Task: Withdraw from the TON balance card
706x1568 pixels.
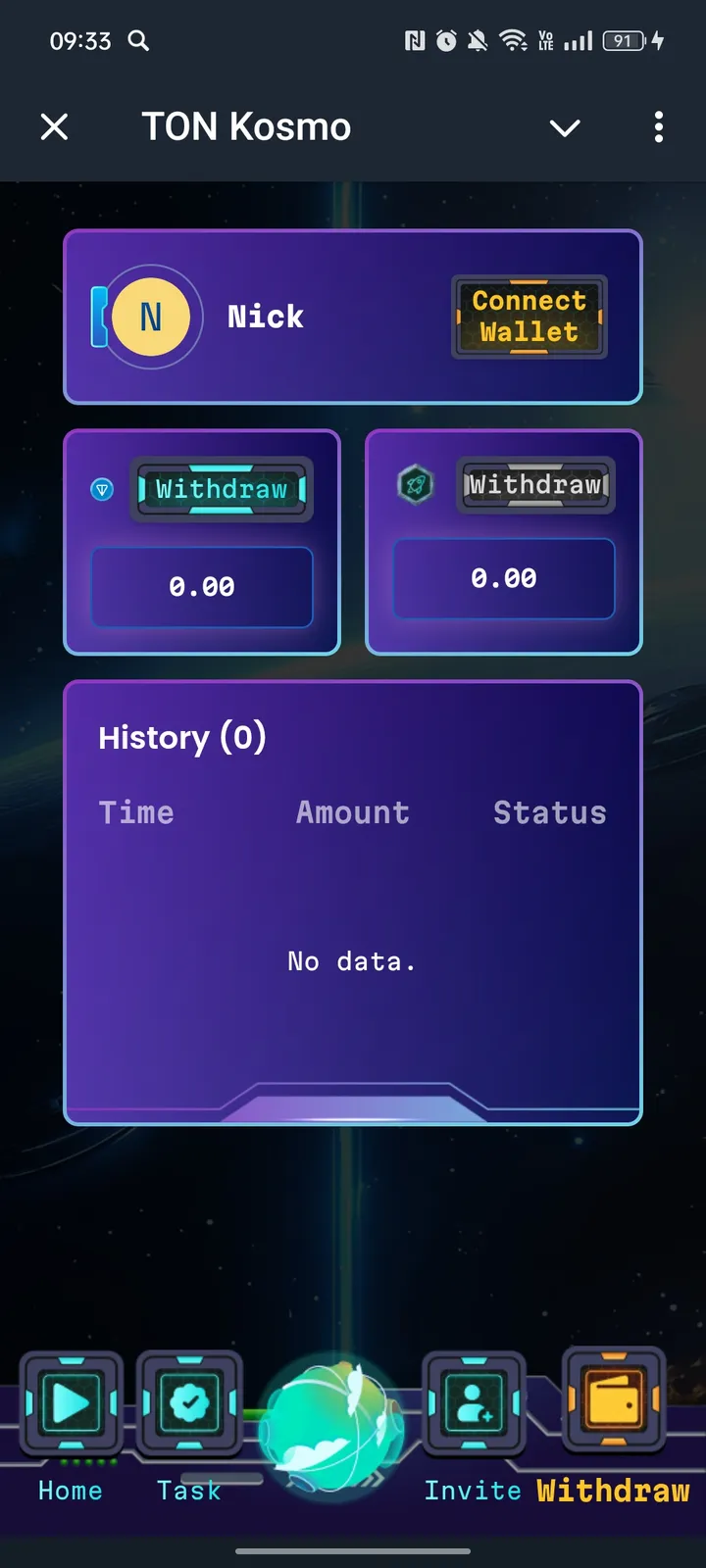Action: pyautogui.click(x=222, y=489)
